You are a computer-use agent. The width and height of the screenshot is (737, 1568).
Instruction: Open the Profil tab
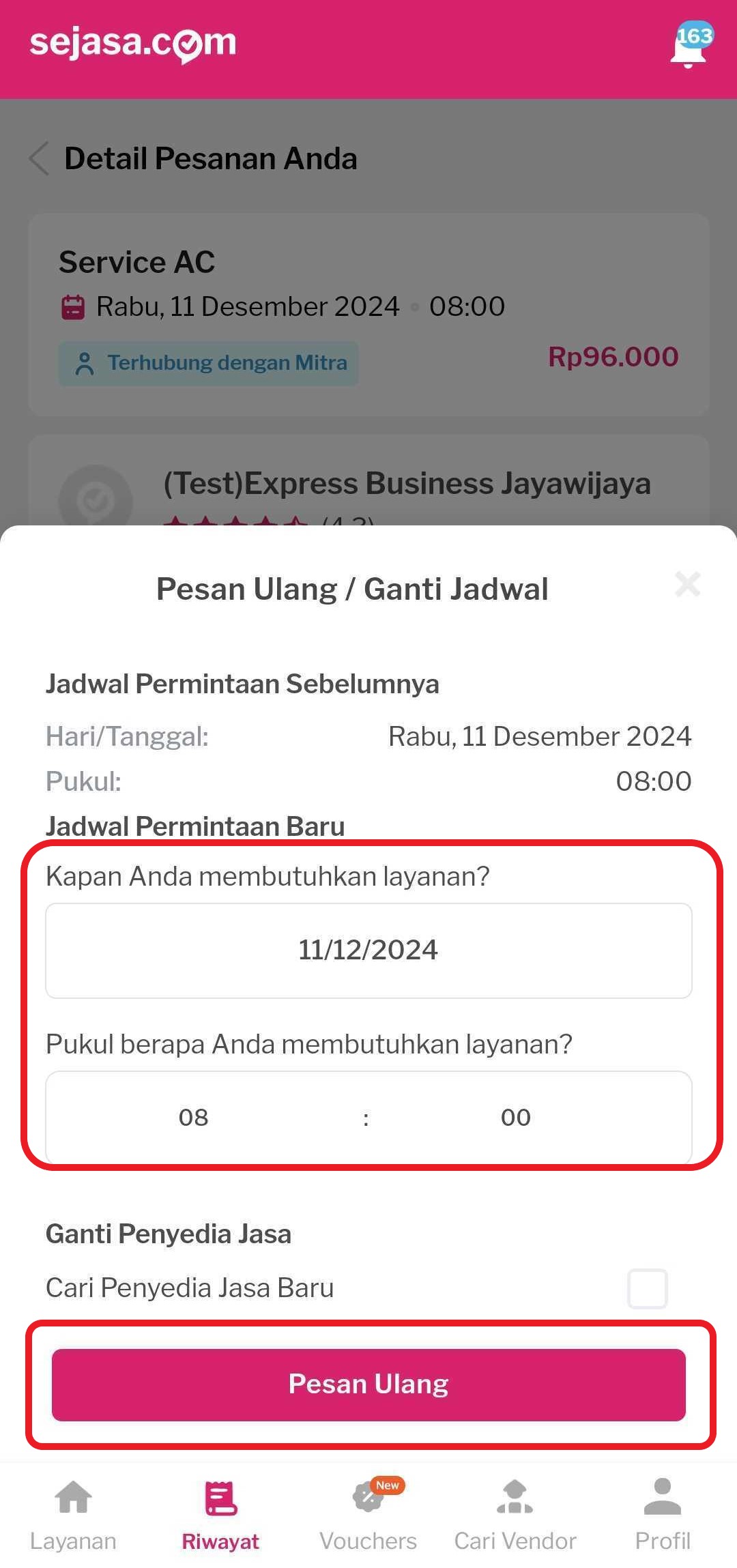662,1515
